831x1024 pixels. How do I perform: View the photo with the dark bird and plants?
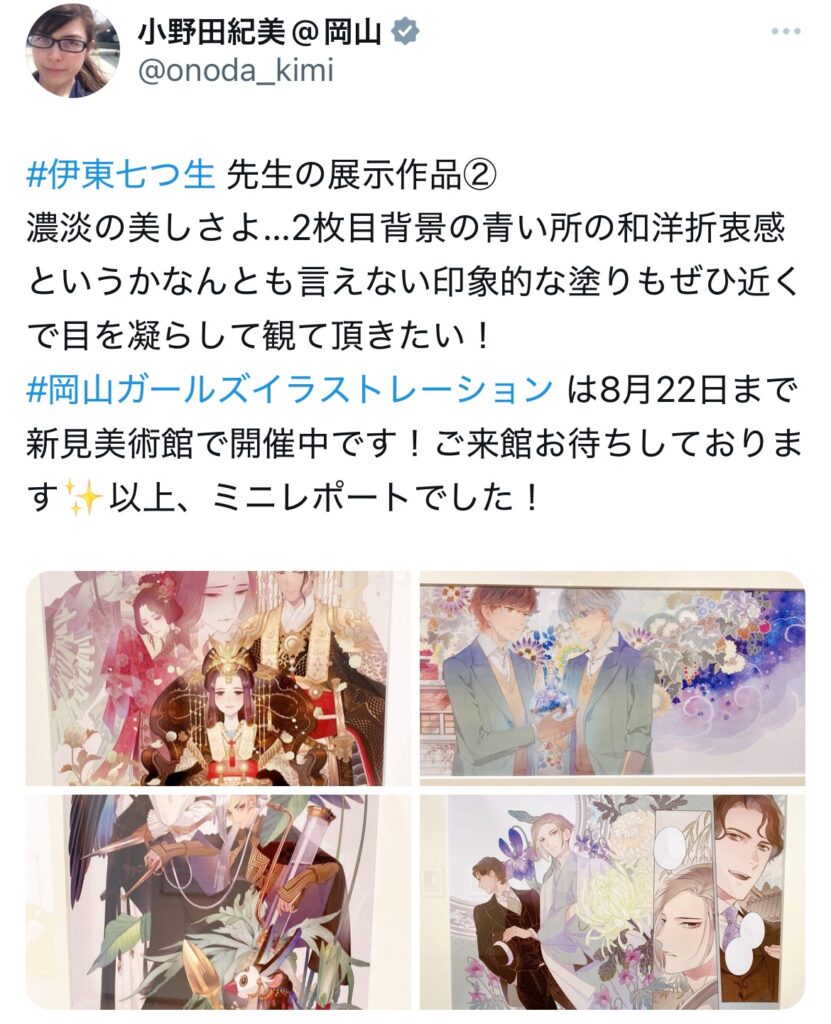[x=217, y=901]
